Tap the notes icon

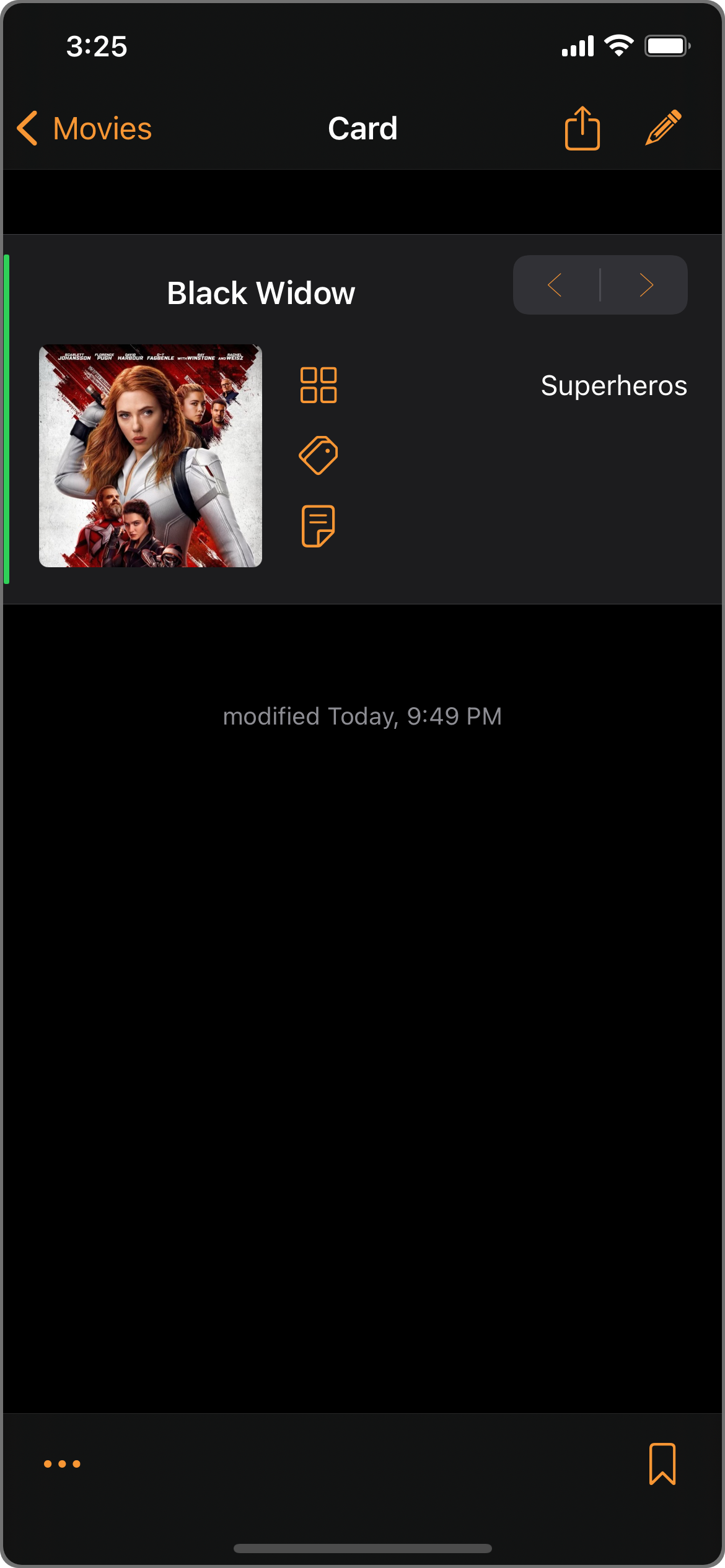[319, 526]
